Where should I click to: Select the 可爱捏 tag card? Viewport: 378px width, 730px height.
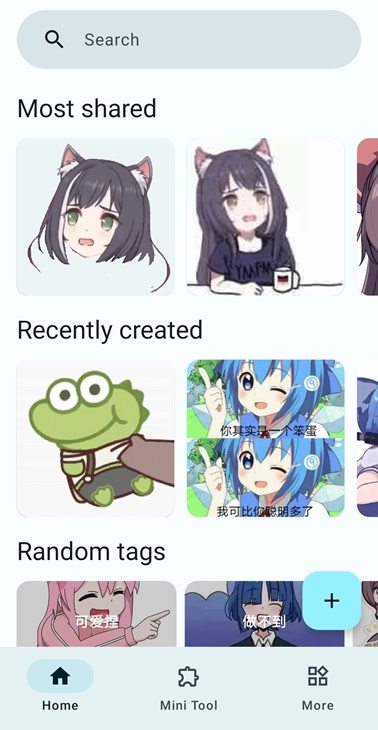[96, 614]
